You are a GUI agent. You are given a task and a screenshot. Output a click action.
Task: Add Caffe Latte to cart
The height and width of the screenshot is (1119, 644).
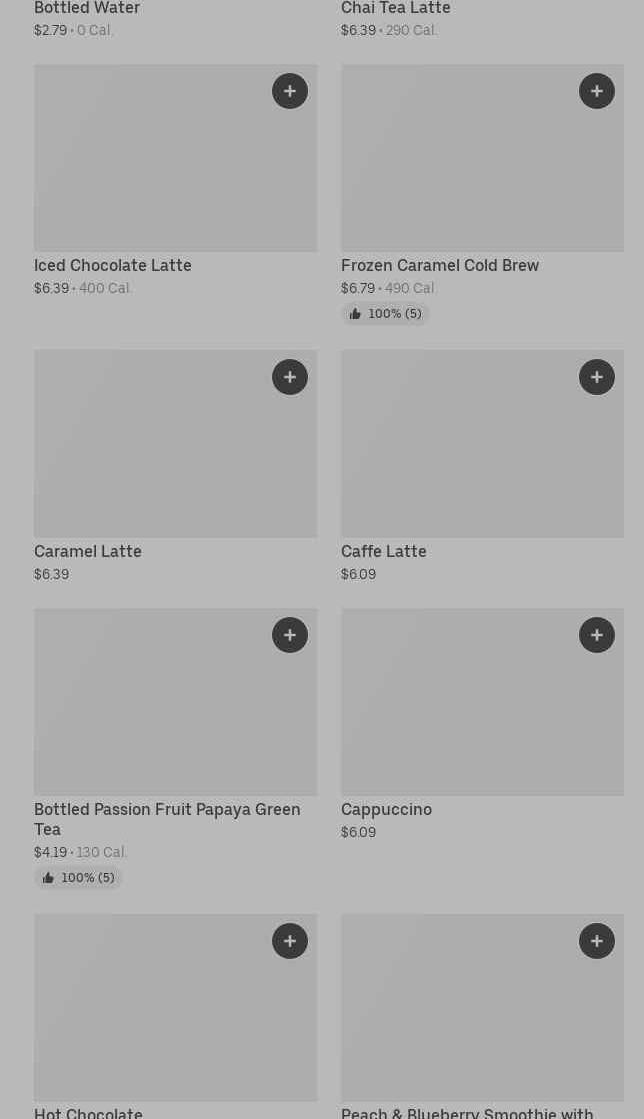(x=597, y=377)
